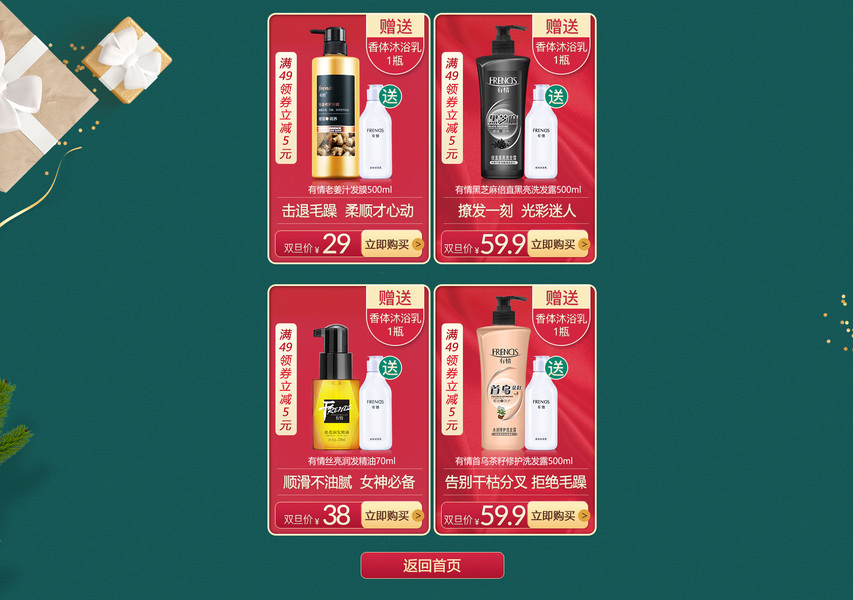Tap 立即购买 for 有情黑芝麻倍直黑亮洗发露
This screenshot has height=600, width=853.
click(559, 244)
